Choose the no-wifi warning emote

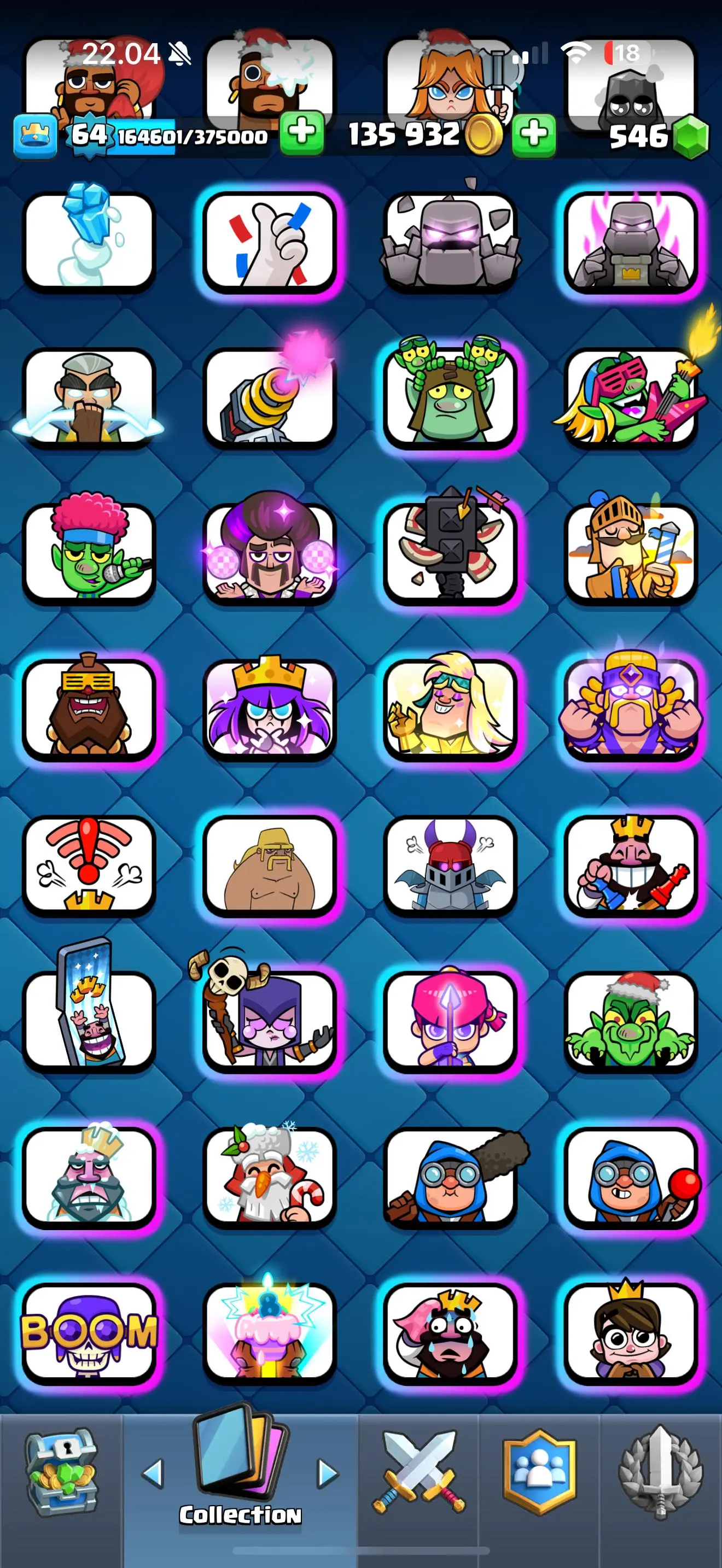click(90, 864)
